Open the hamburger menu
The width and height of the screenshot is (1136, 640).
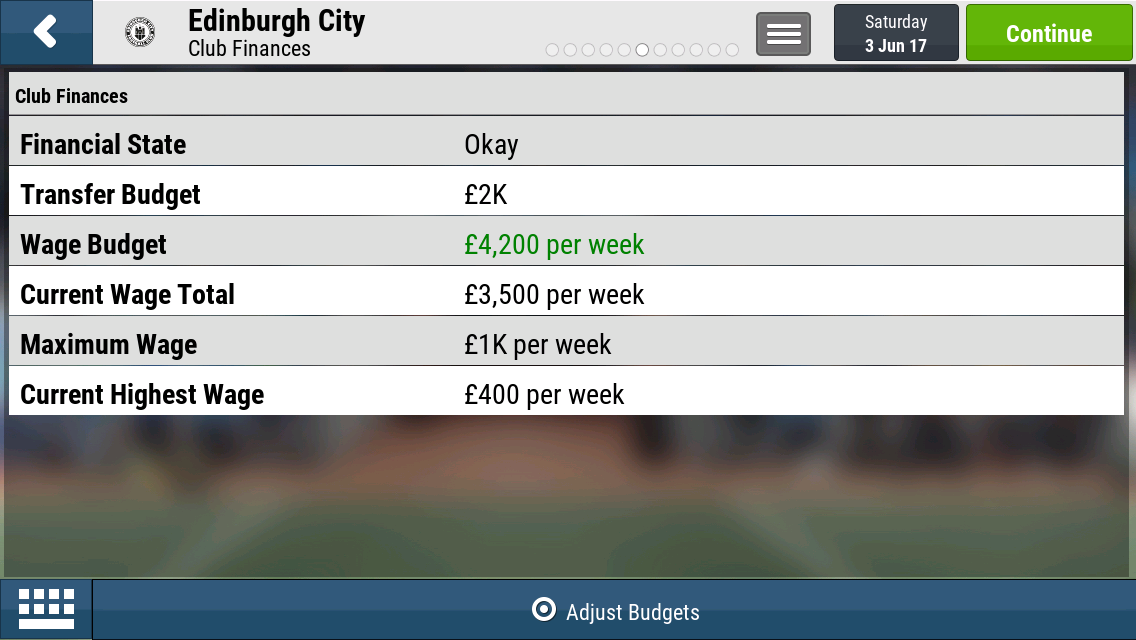783,35
